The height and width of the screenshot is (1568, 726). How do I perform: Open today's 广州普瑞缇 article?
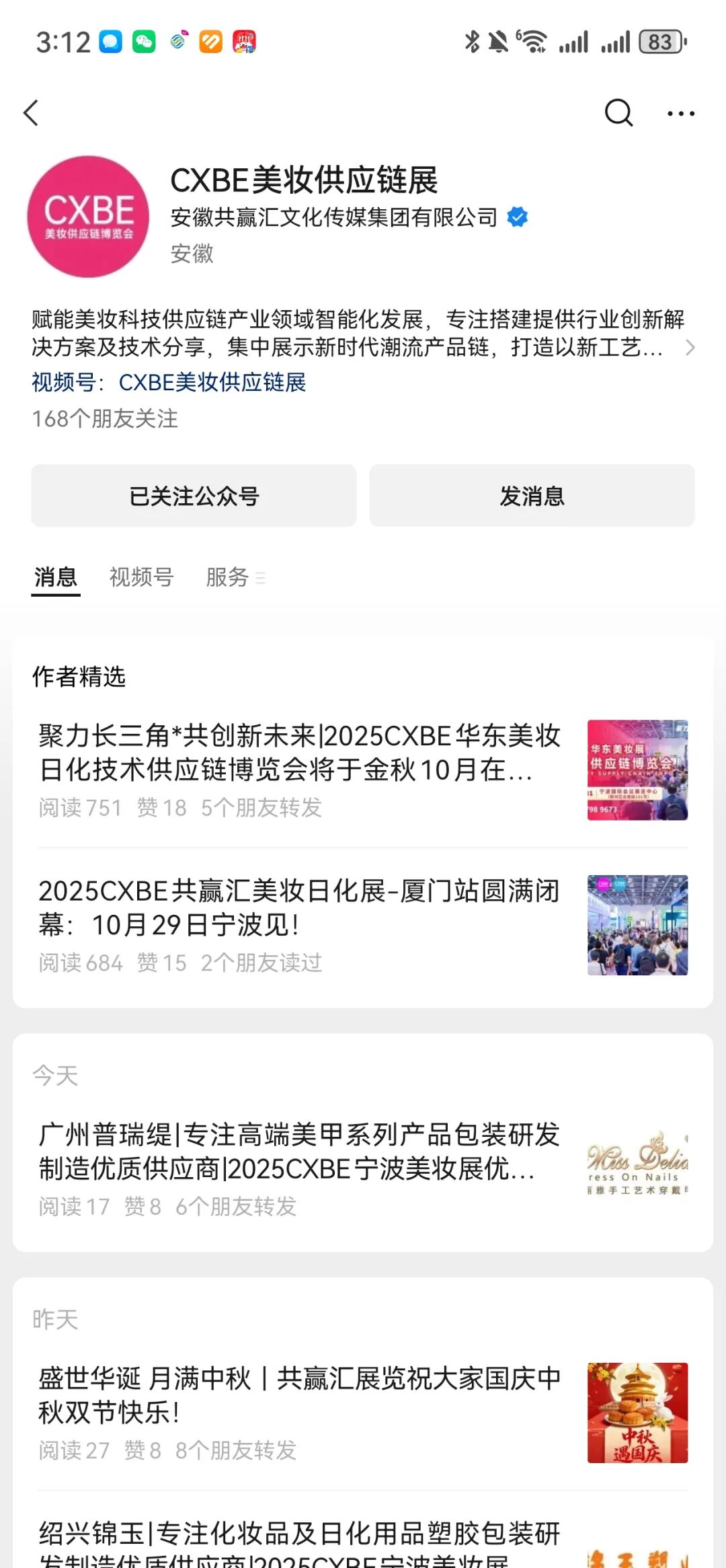299,1152
